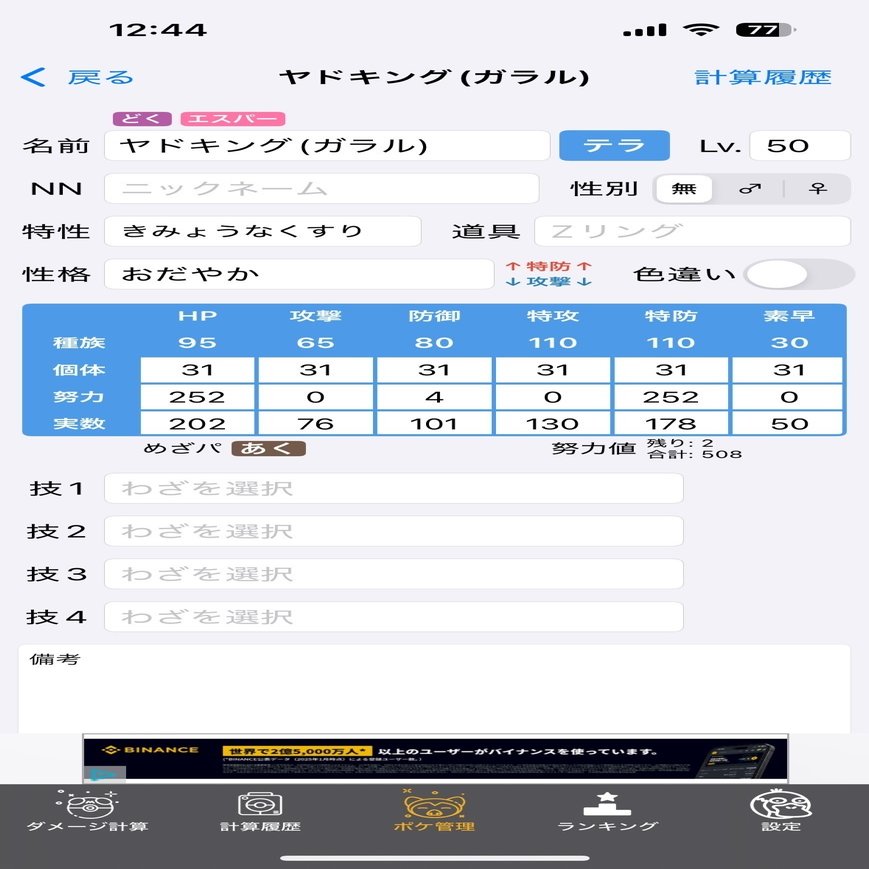Screen dimensions: 869x869
Task: Tap the テラ button
Action: coord(613,145)
